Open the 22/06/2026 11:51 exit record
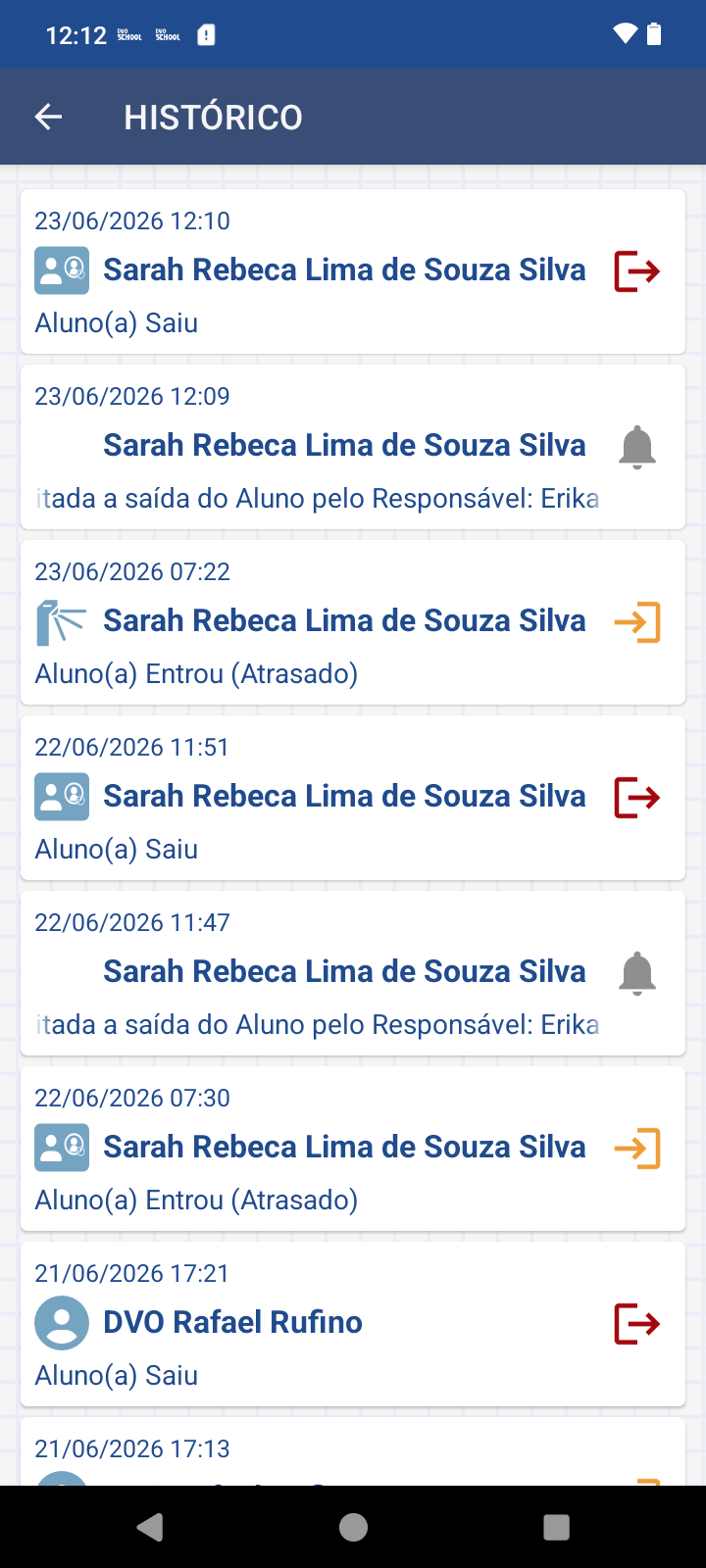The image size is (706, 1568). 353,798
